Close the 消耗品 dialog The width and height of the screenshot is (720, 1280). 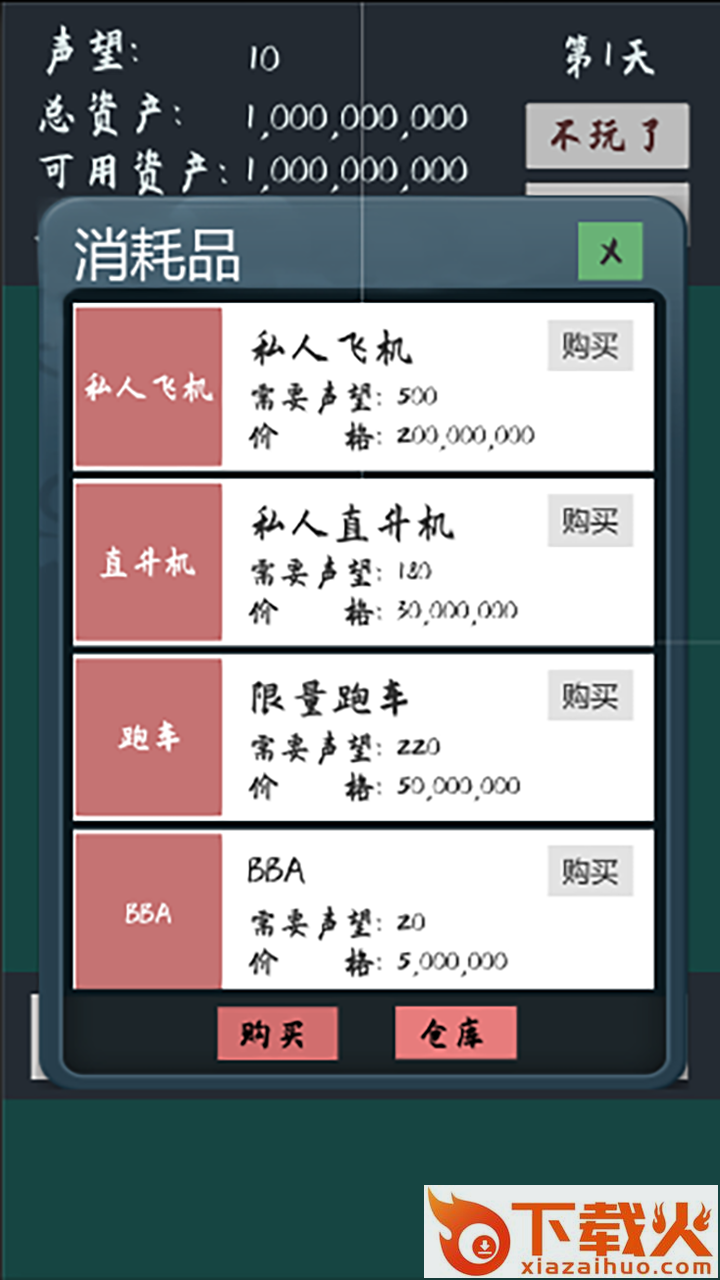point(610,251)
